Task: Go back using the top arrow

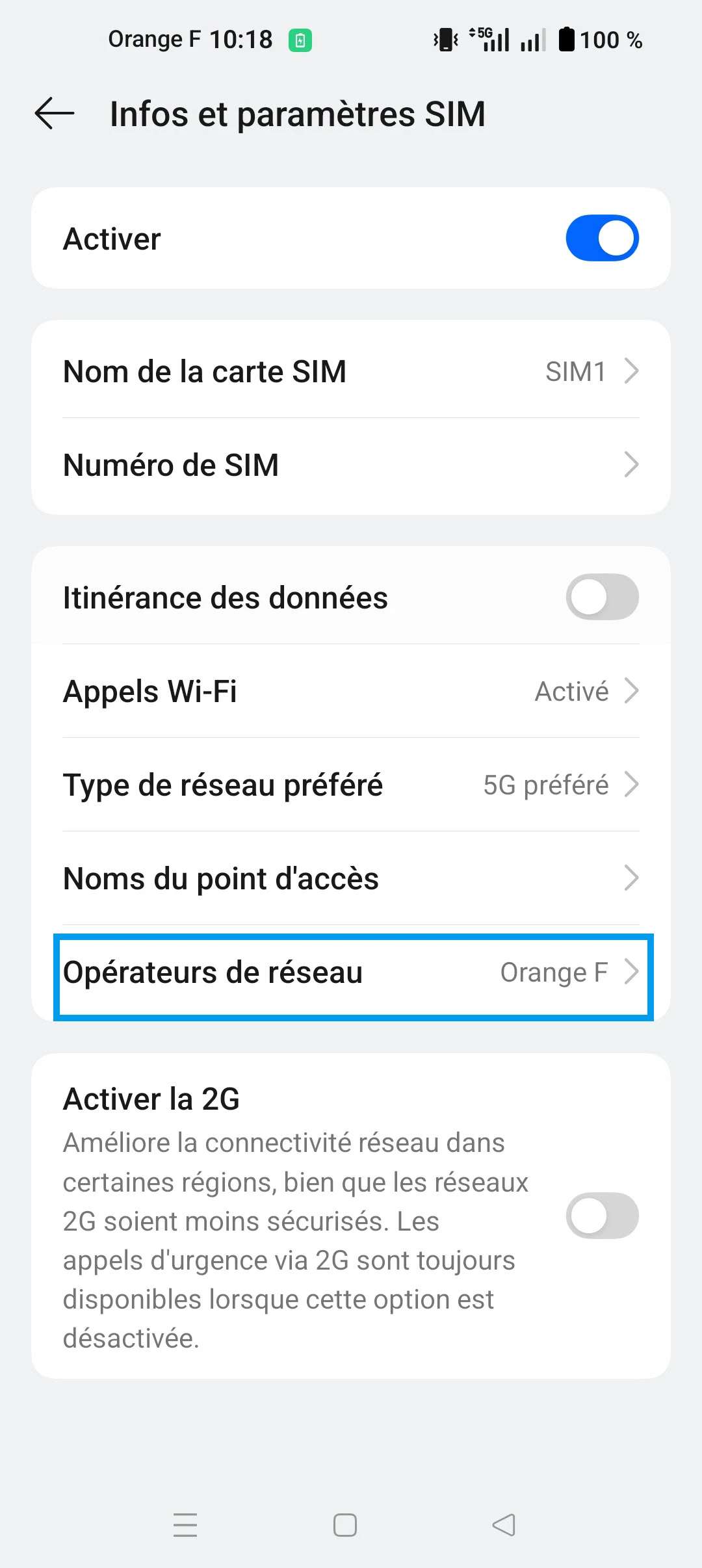Action: (x=55, y=114)
